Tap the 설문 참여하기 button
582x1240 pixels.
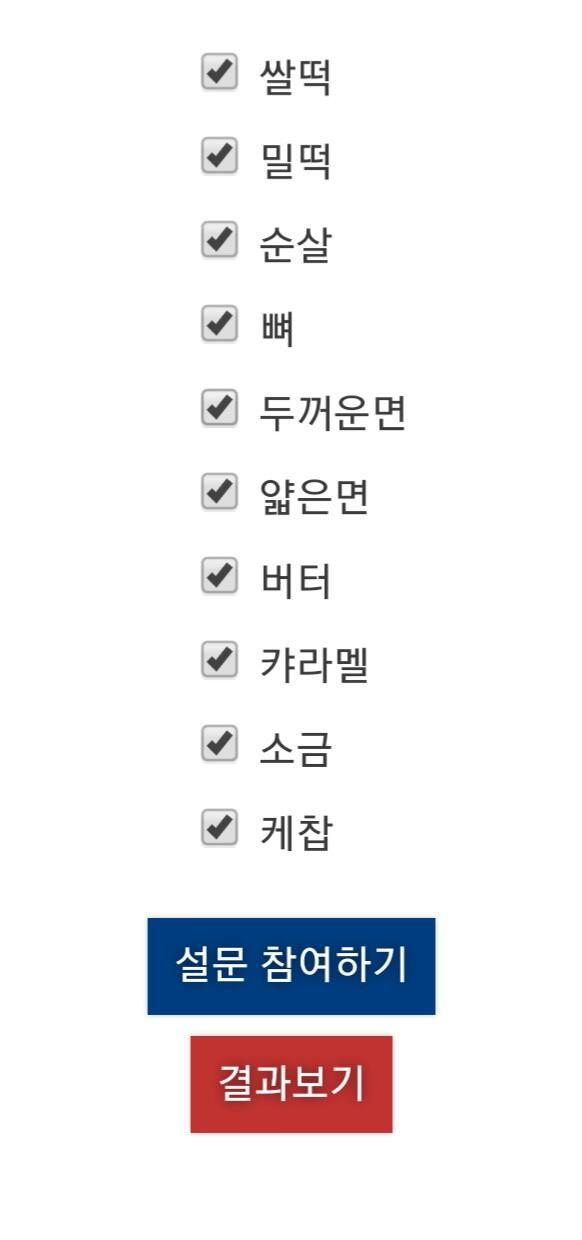coord(291,966)
